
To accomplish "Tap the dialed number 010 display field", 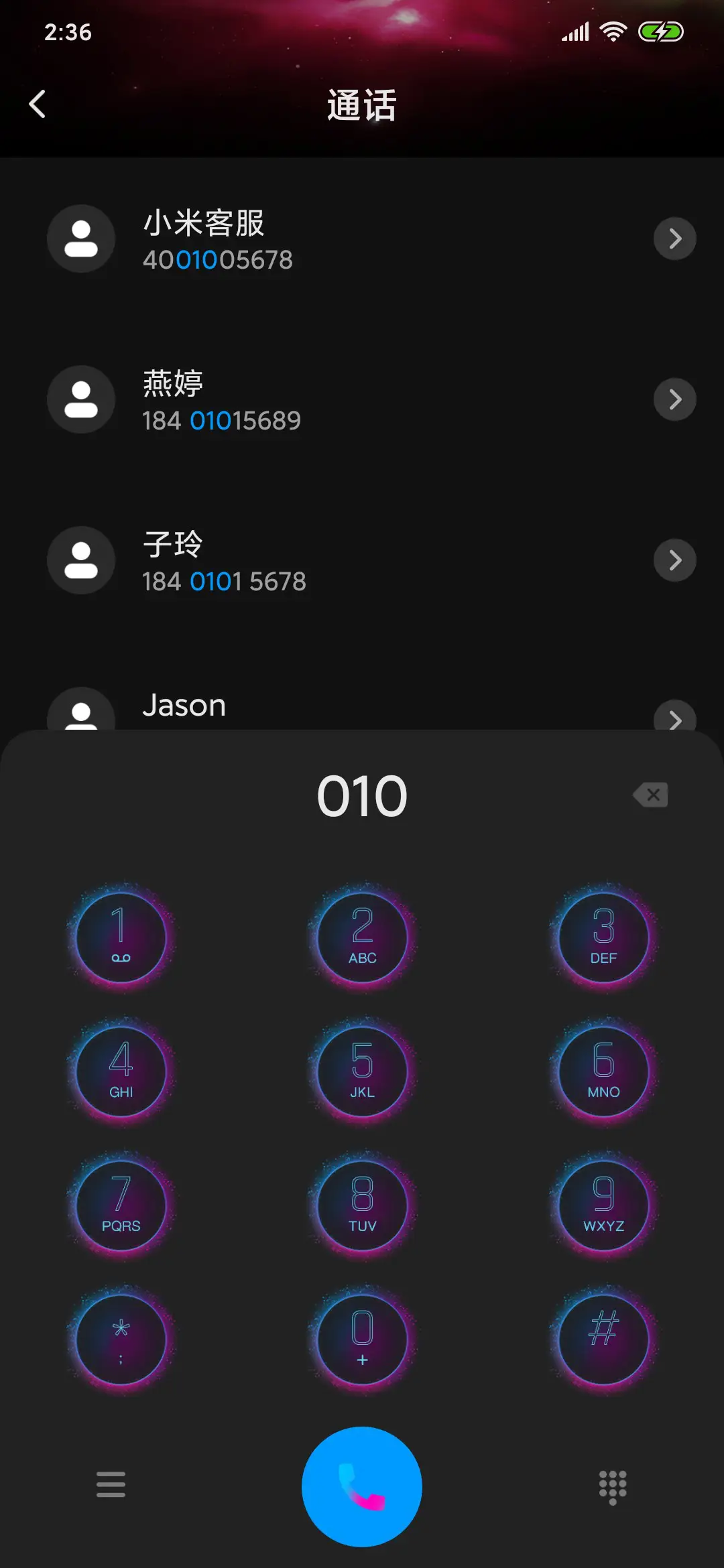I will [361, 795].
